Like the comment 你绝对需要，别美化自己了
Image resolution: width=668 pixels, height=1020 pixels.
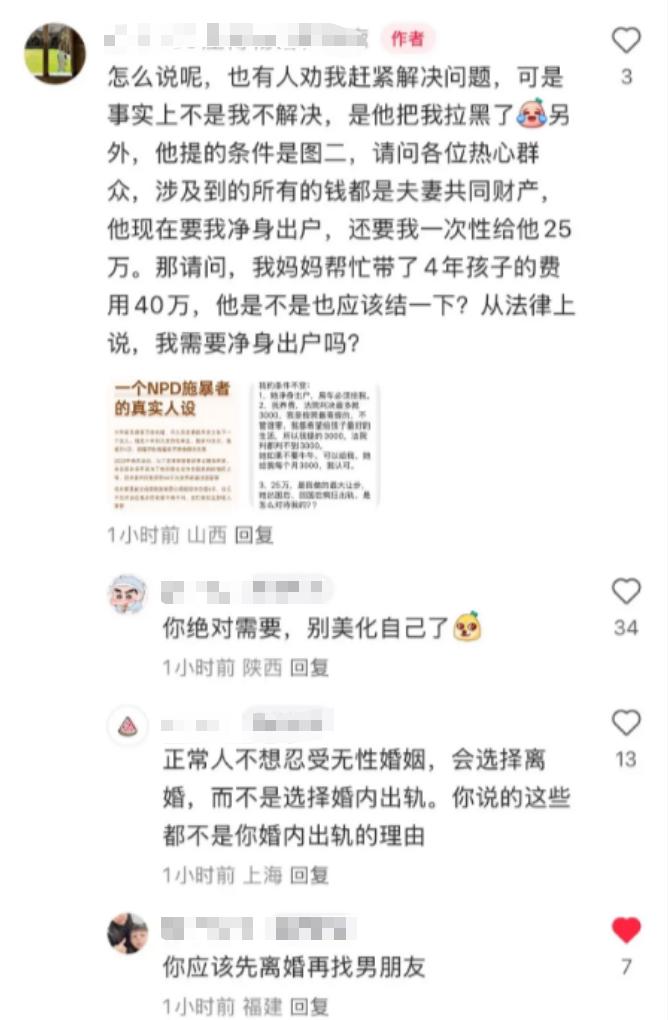click(x=626, y=592)
